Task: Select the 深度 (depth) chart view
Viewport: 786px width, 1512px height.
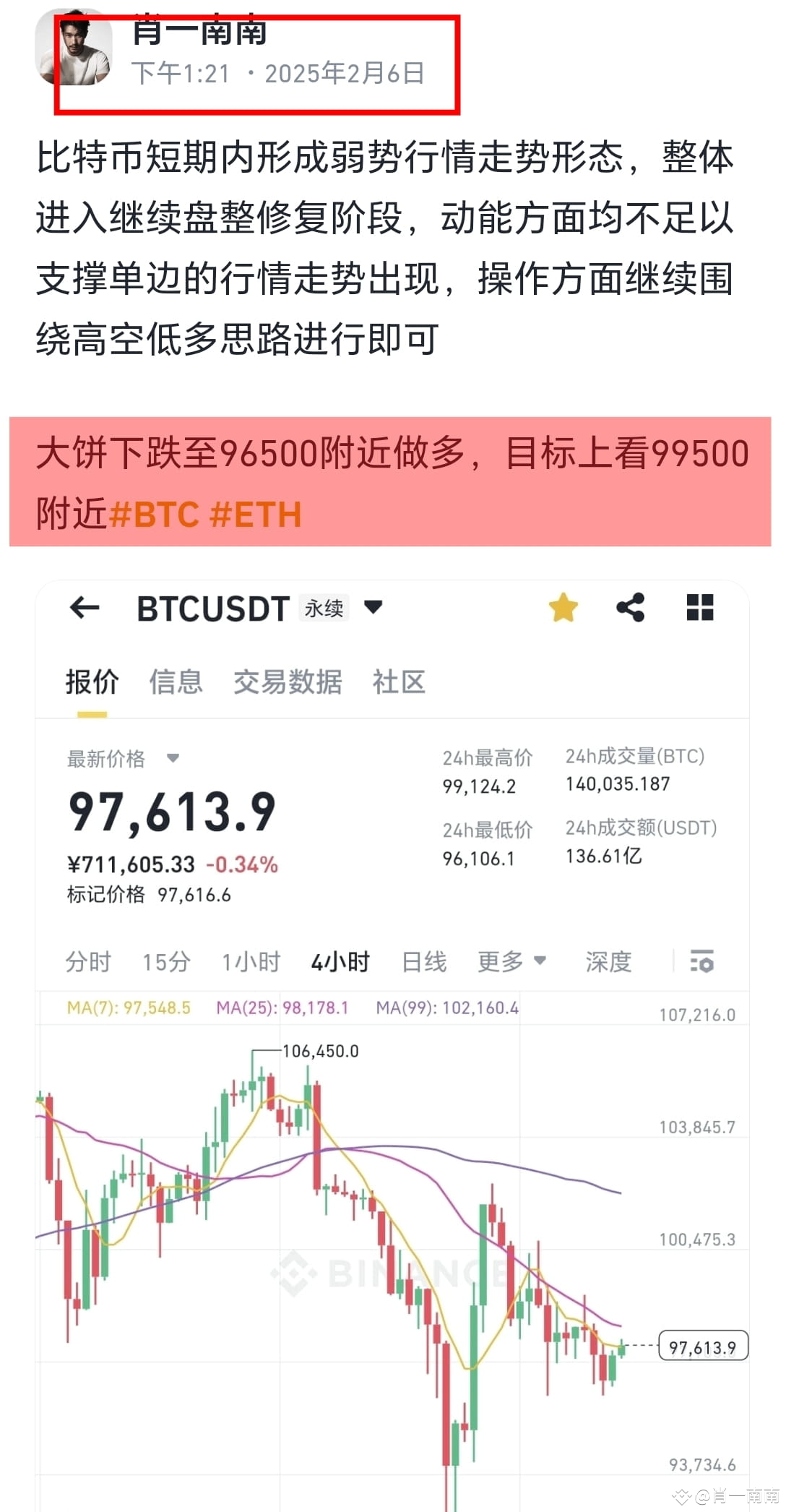Action: [608, 962]
